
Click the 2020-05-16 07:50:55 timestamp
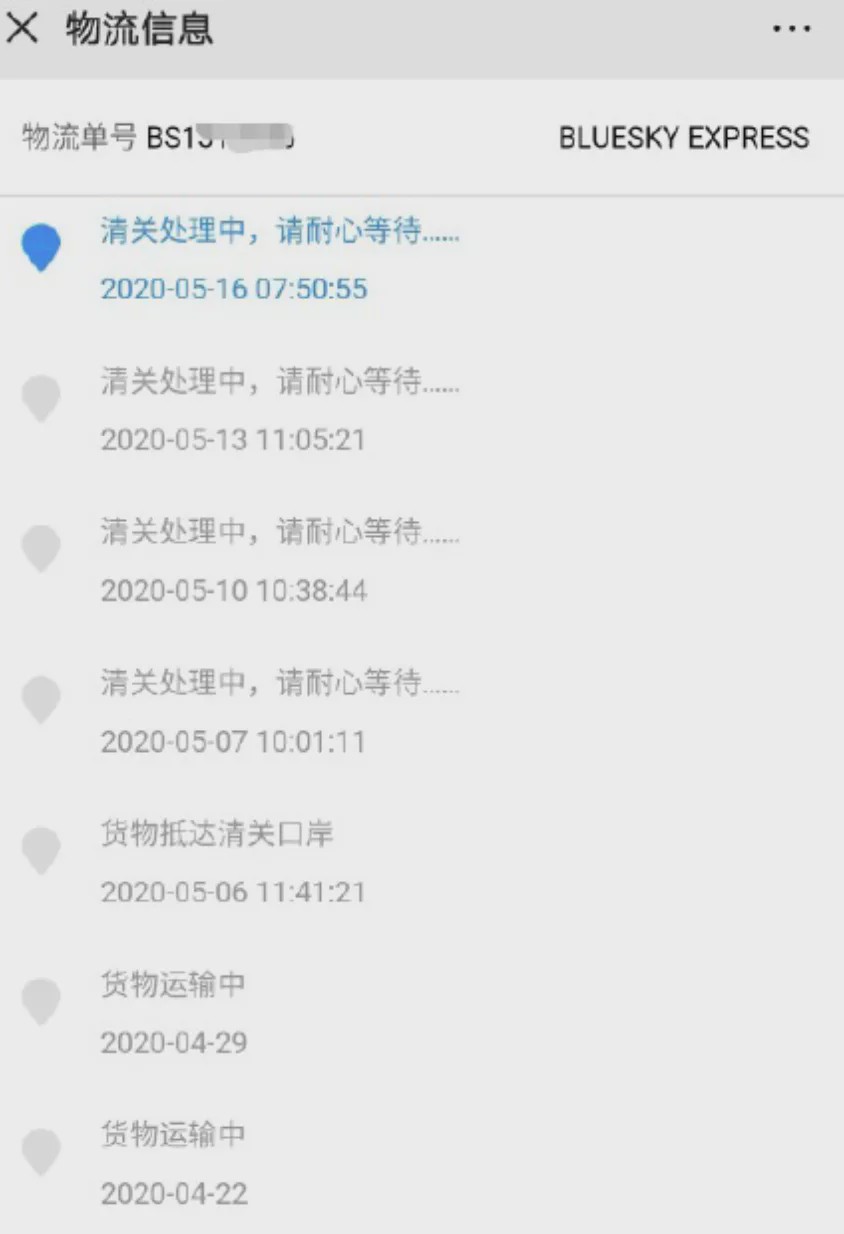236,289
